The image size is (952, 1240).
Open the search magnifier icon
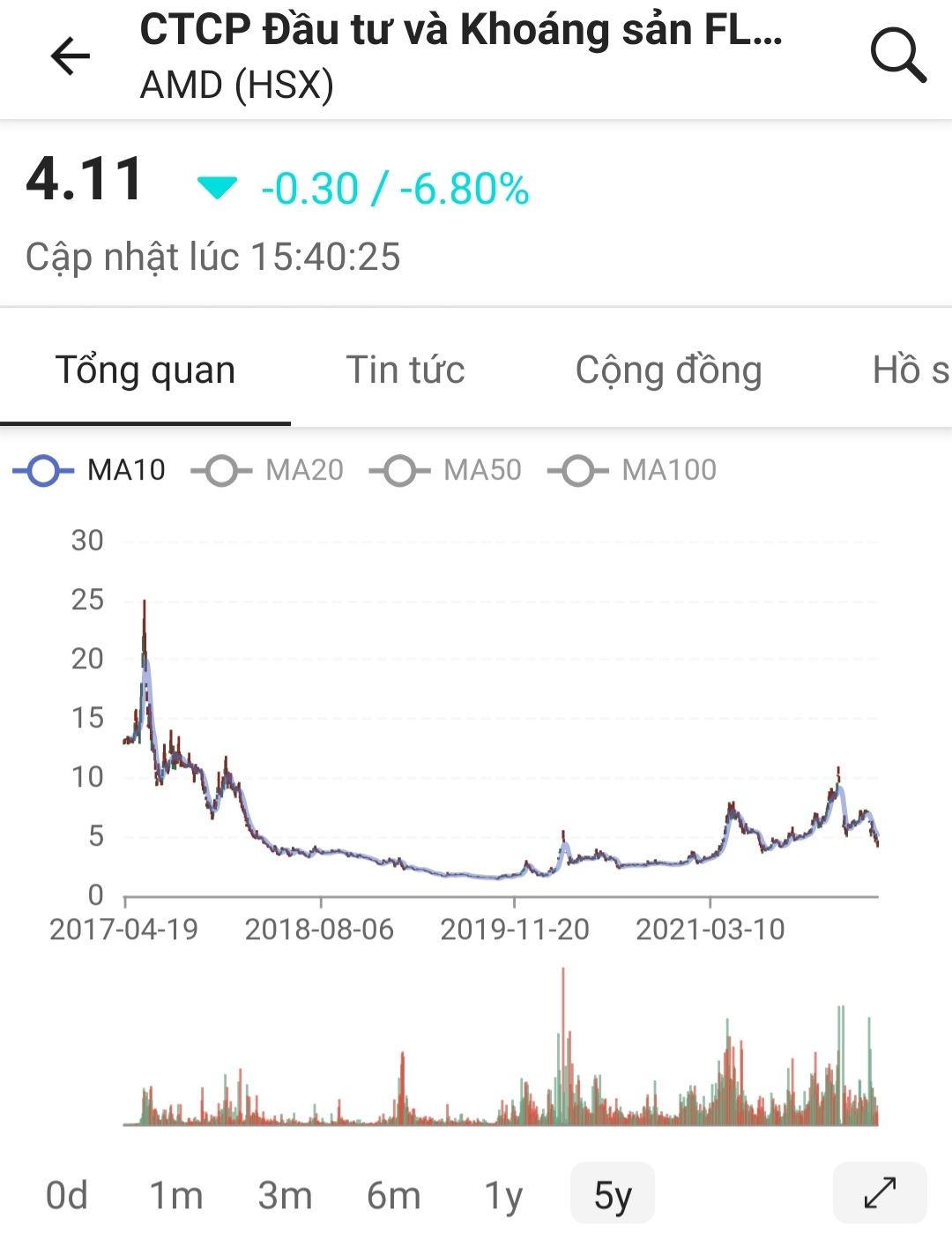tap(897, 56)
